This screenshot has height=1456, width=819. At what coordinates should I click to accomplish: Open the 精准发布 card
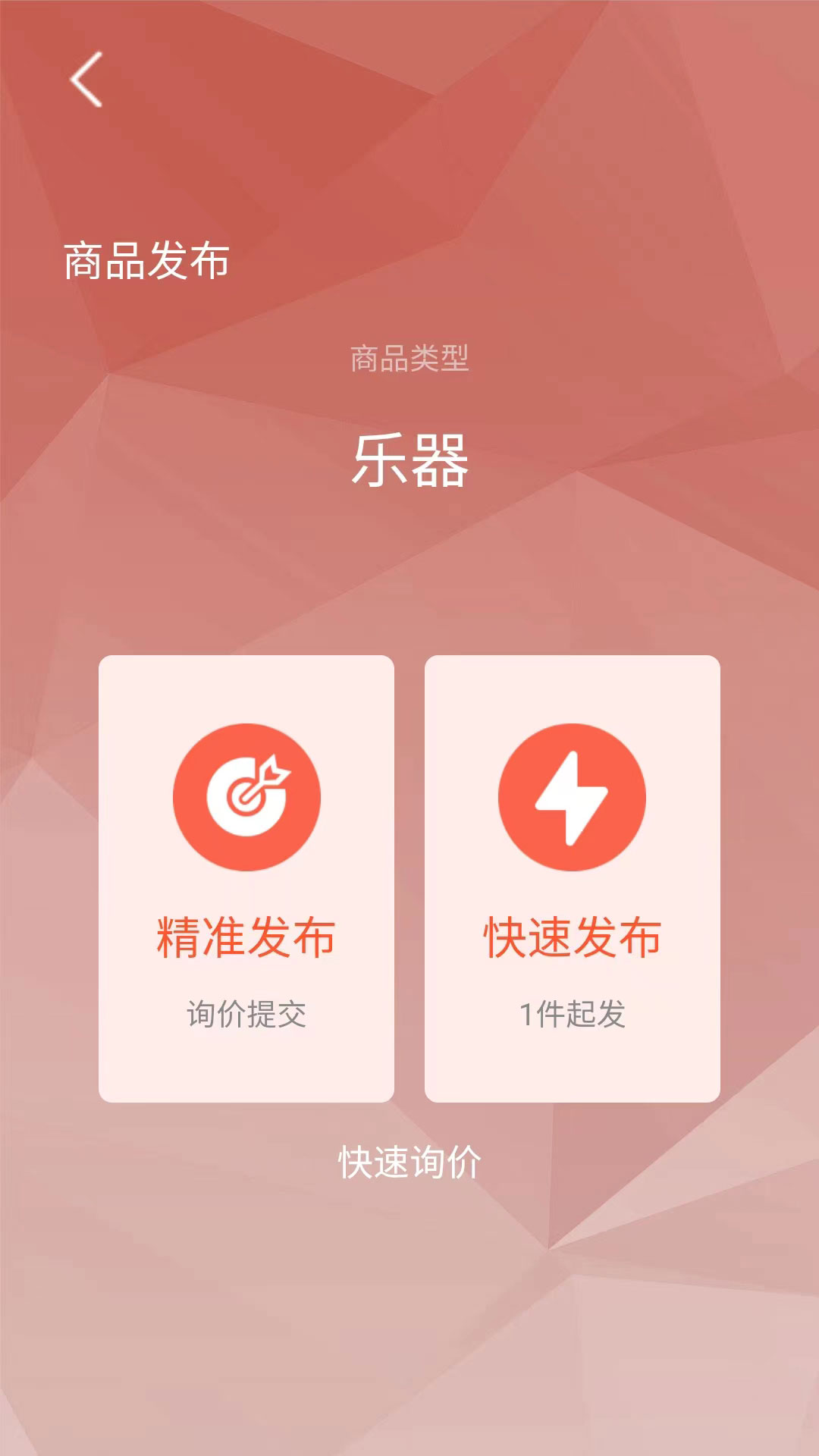246,878
